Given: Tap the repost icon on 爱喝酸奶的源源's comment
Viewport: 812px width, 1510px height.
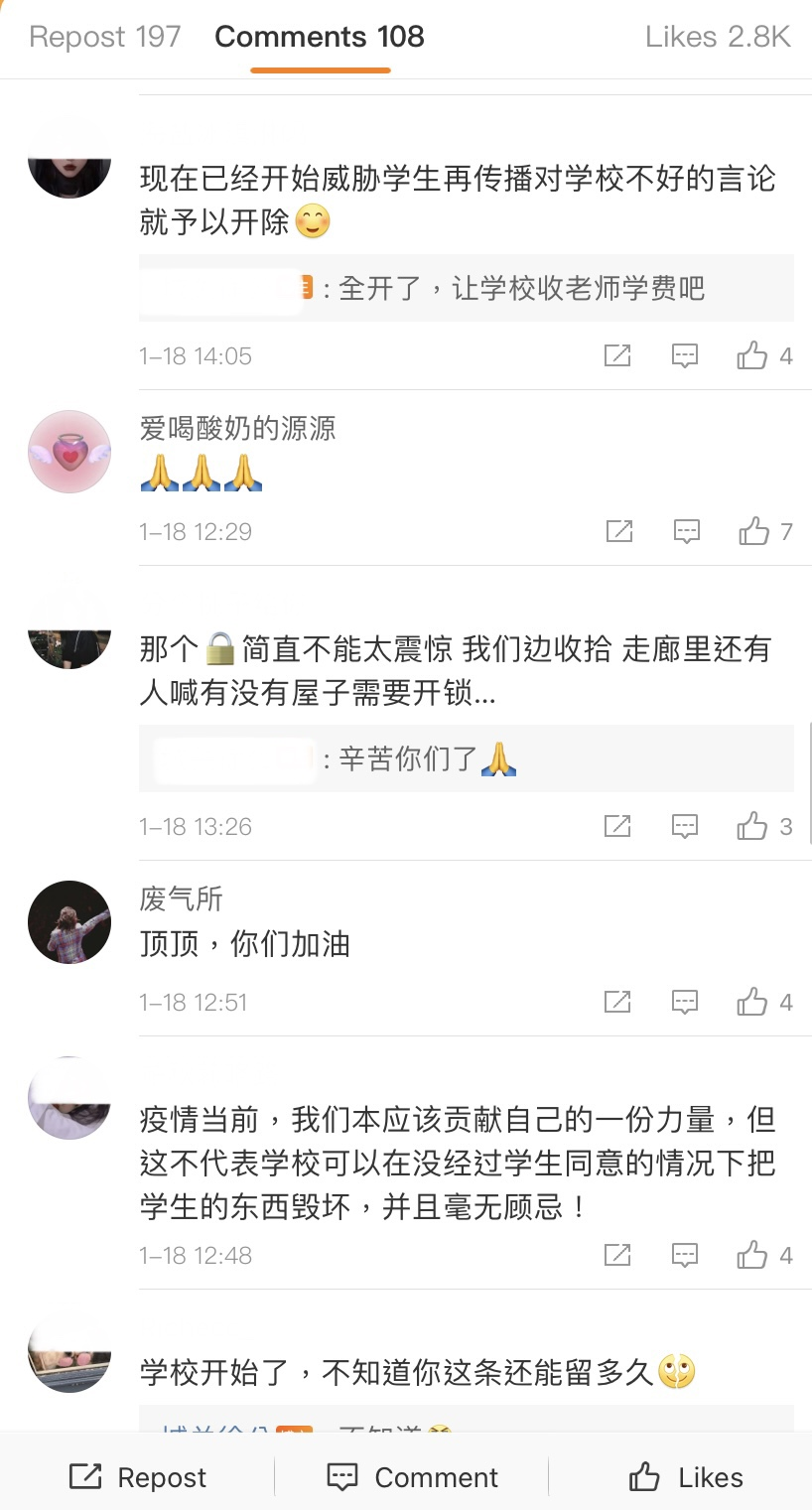Looking at the screenshot, I should [x=618, y=531].
